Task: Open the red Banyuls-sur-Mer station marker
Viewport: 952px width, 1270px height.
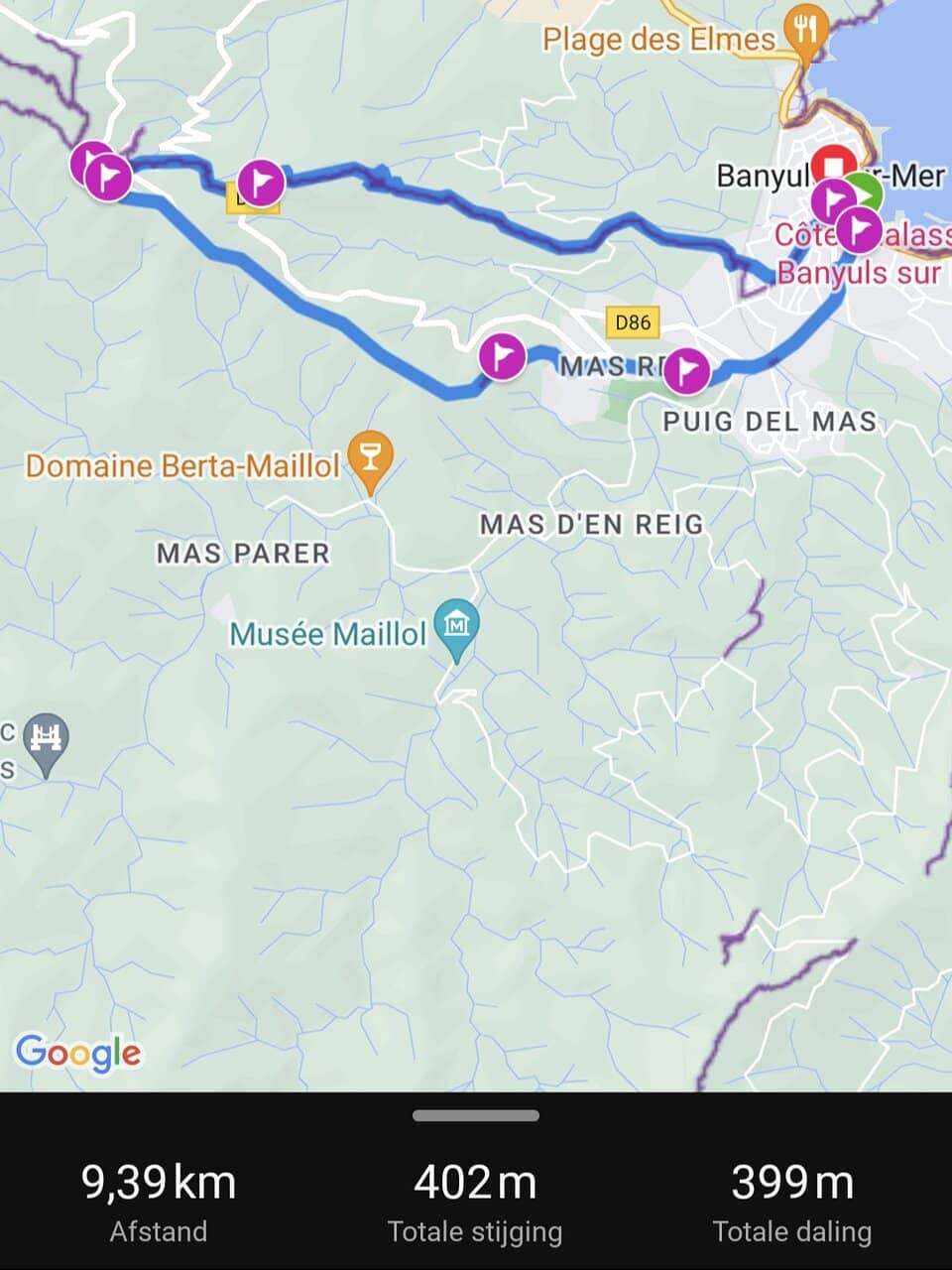Action: [834, 165]
